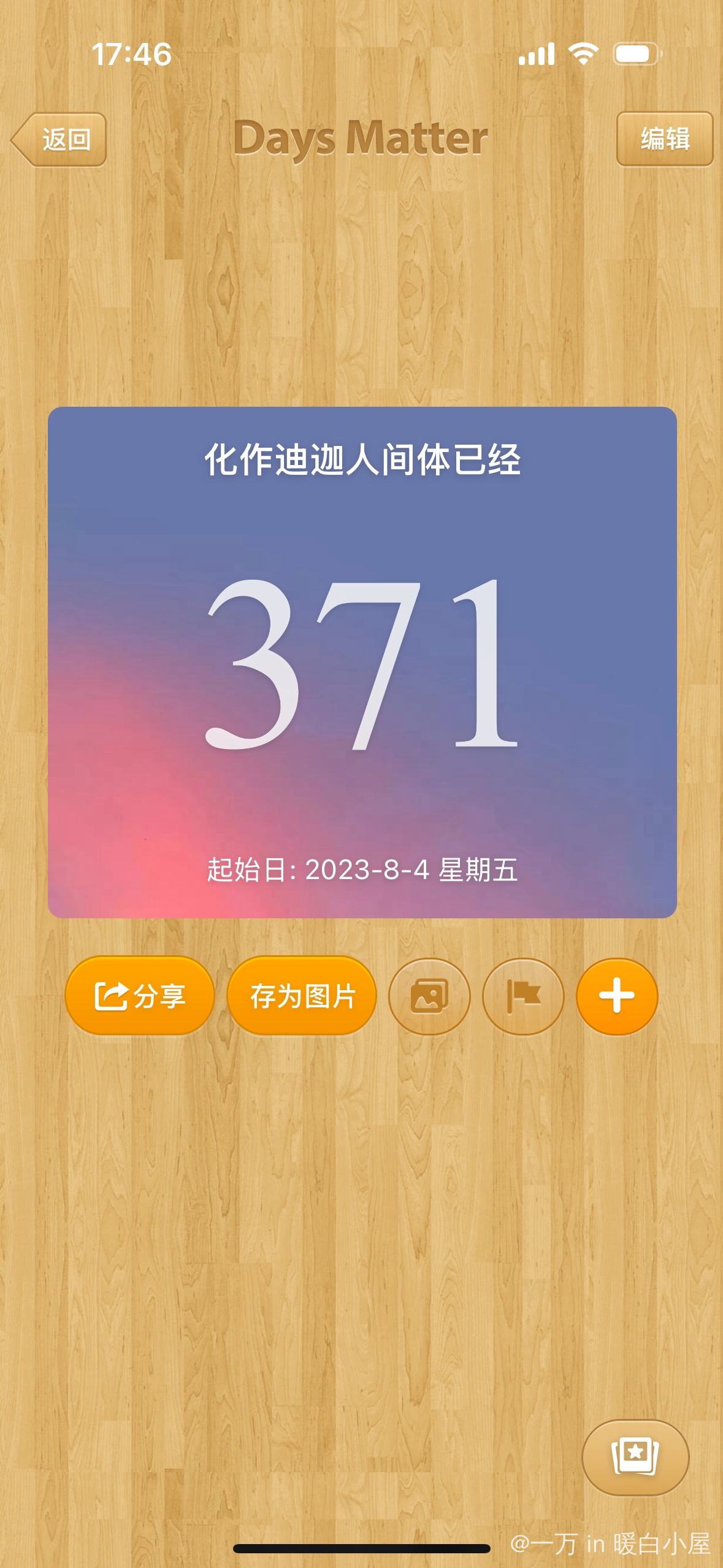This screenshot has height=1568, width=723.
Task: Open the starred cards icon at bottom
Action: pyautogui.click(x=635, y=1457)
